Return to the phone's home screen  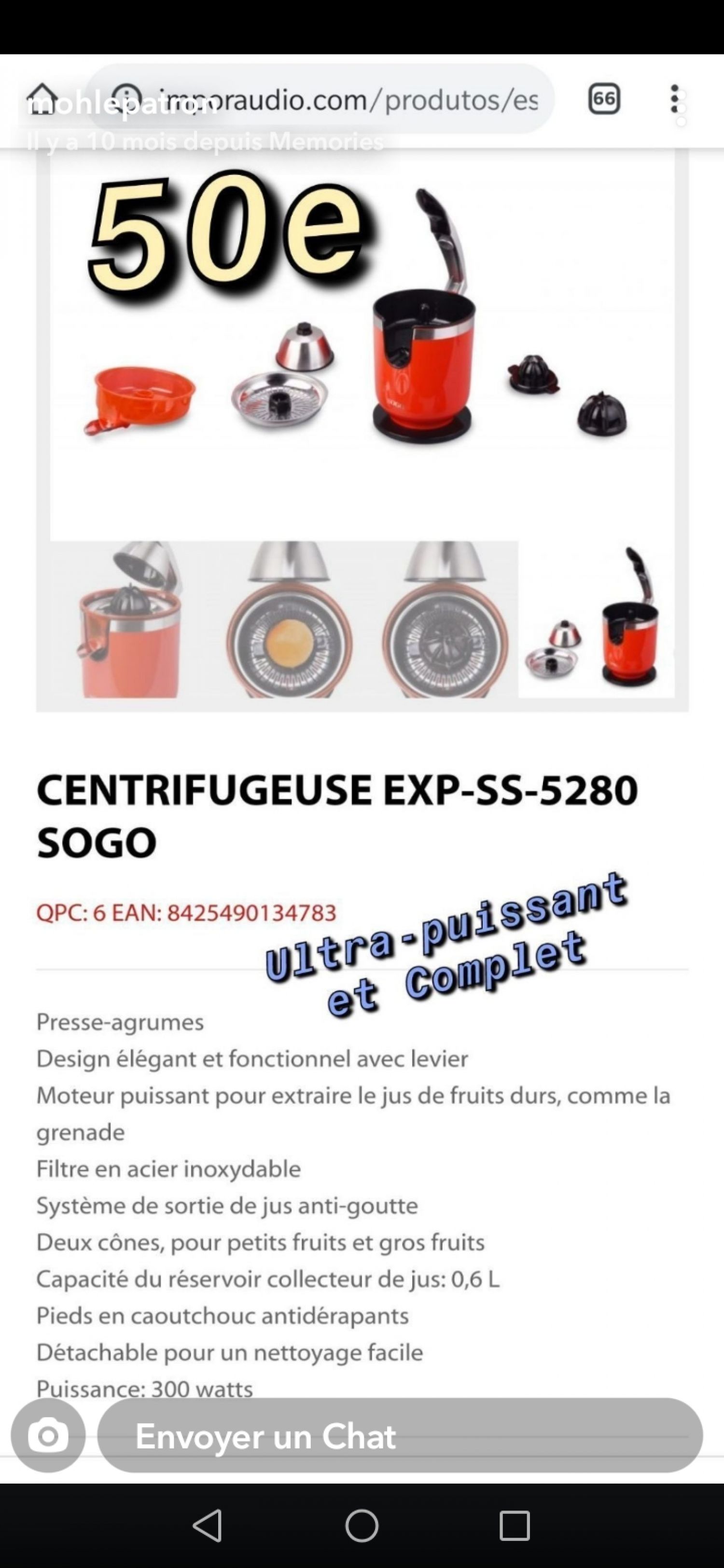(x=362, y=1526)
